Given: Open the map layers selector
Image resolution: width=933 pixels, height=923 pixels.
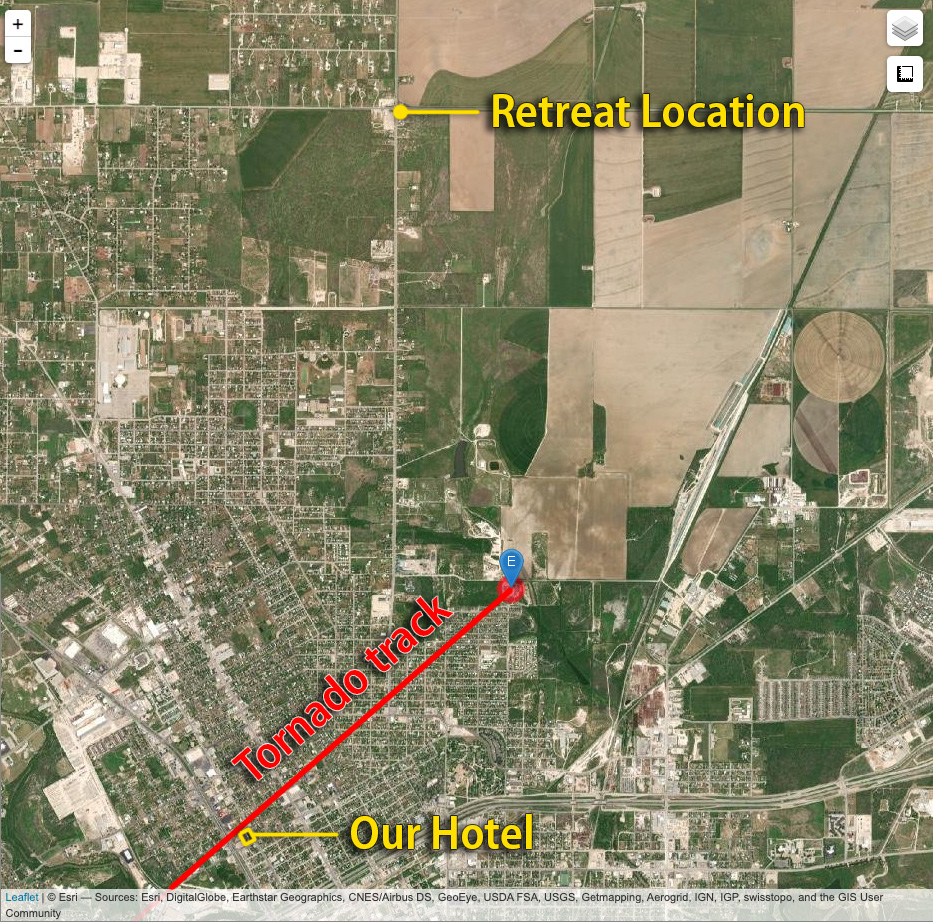Looking at the screenshot, I should pos(904,28).
